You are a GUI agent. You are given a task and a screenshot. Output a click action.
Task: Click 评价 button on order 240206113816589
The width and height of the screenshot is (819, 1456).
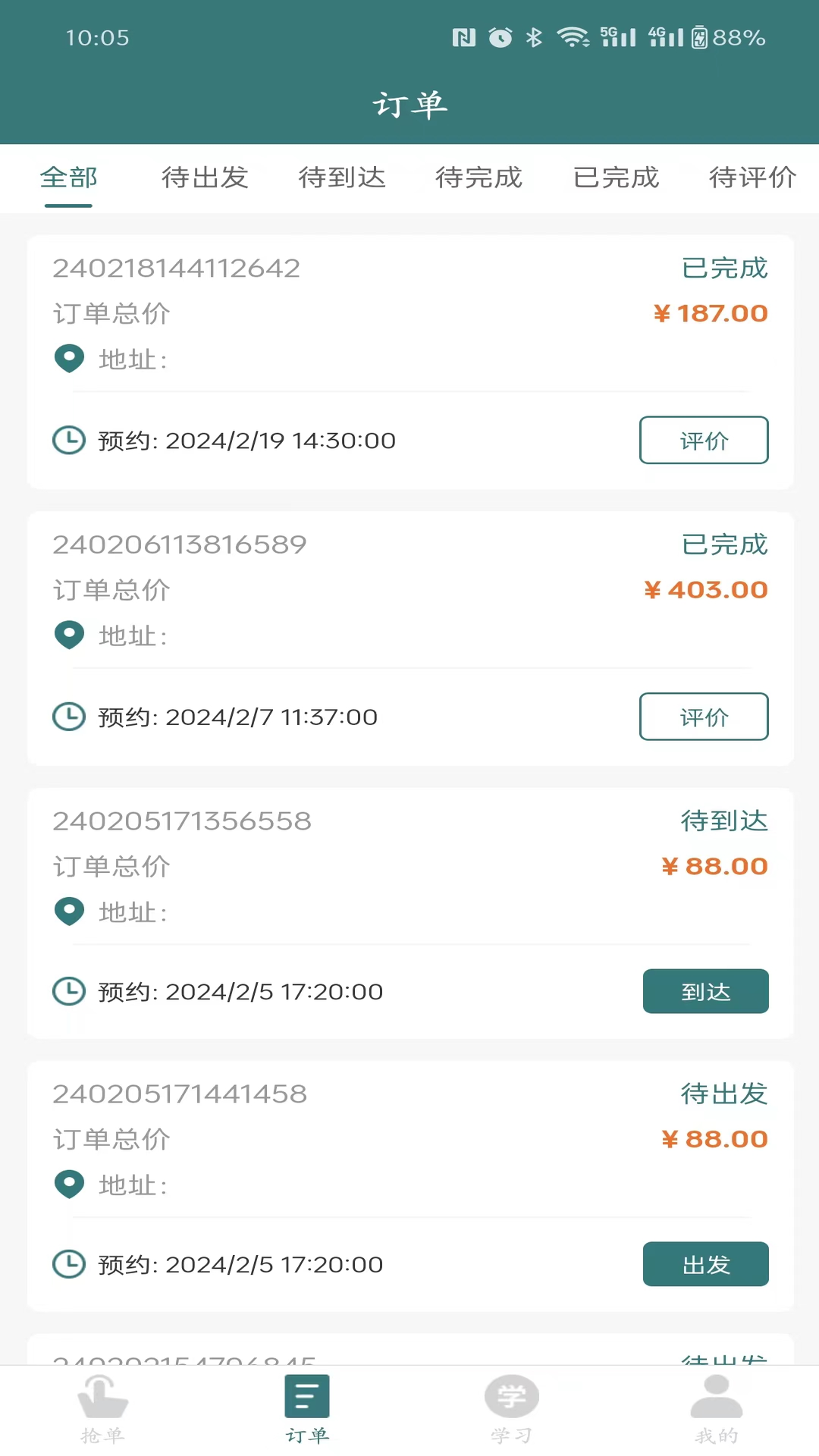tap(704, 716)
